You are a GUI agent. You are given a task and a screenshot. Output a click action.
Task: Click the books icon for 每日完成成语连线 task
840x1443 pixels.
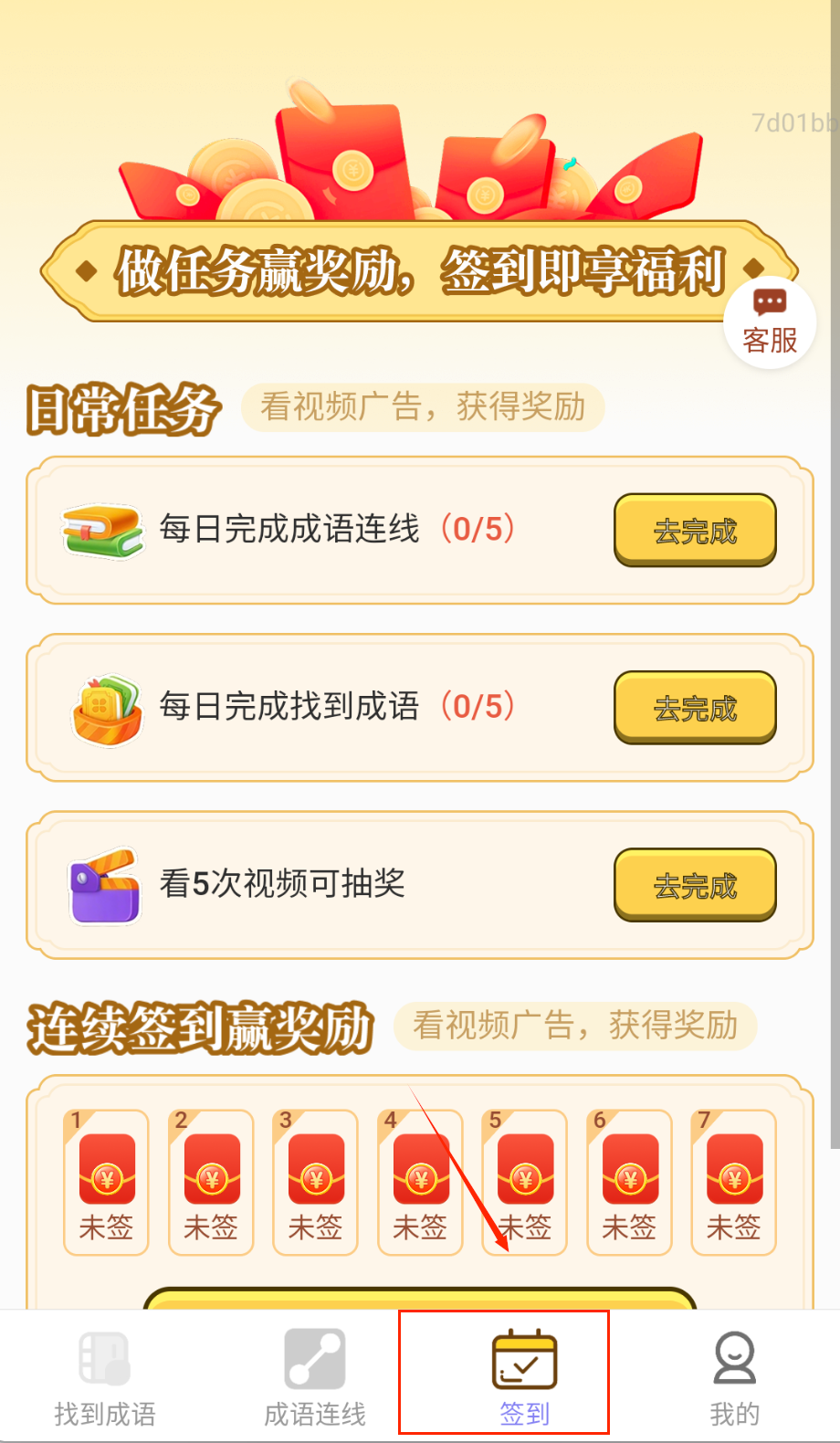pyautogui.click(x=102, y=530)
